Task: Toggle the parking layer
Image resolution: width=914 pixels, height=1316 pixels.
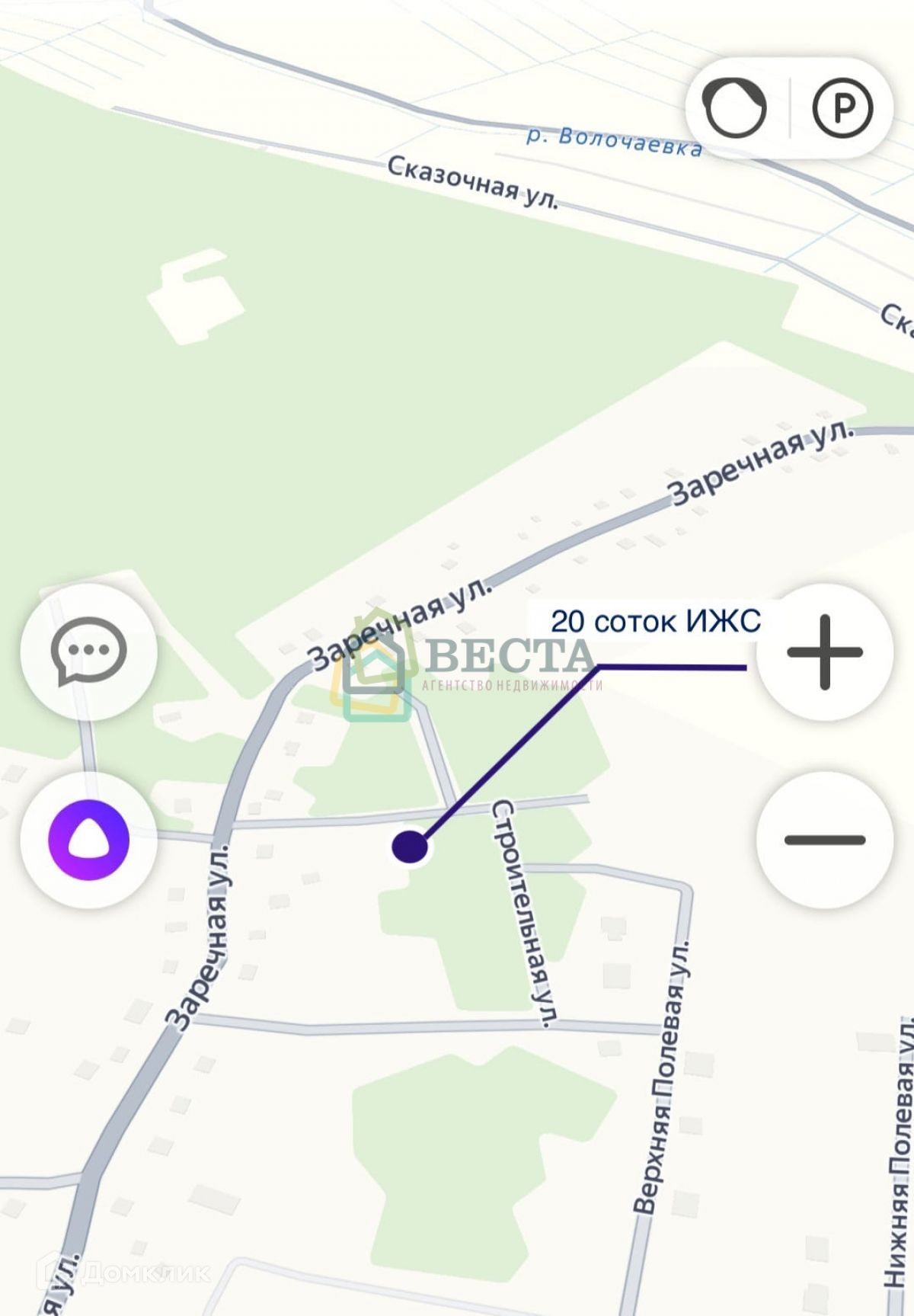Action: [842, 108]
